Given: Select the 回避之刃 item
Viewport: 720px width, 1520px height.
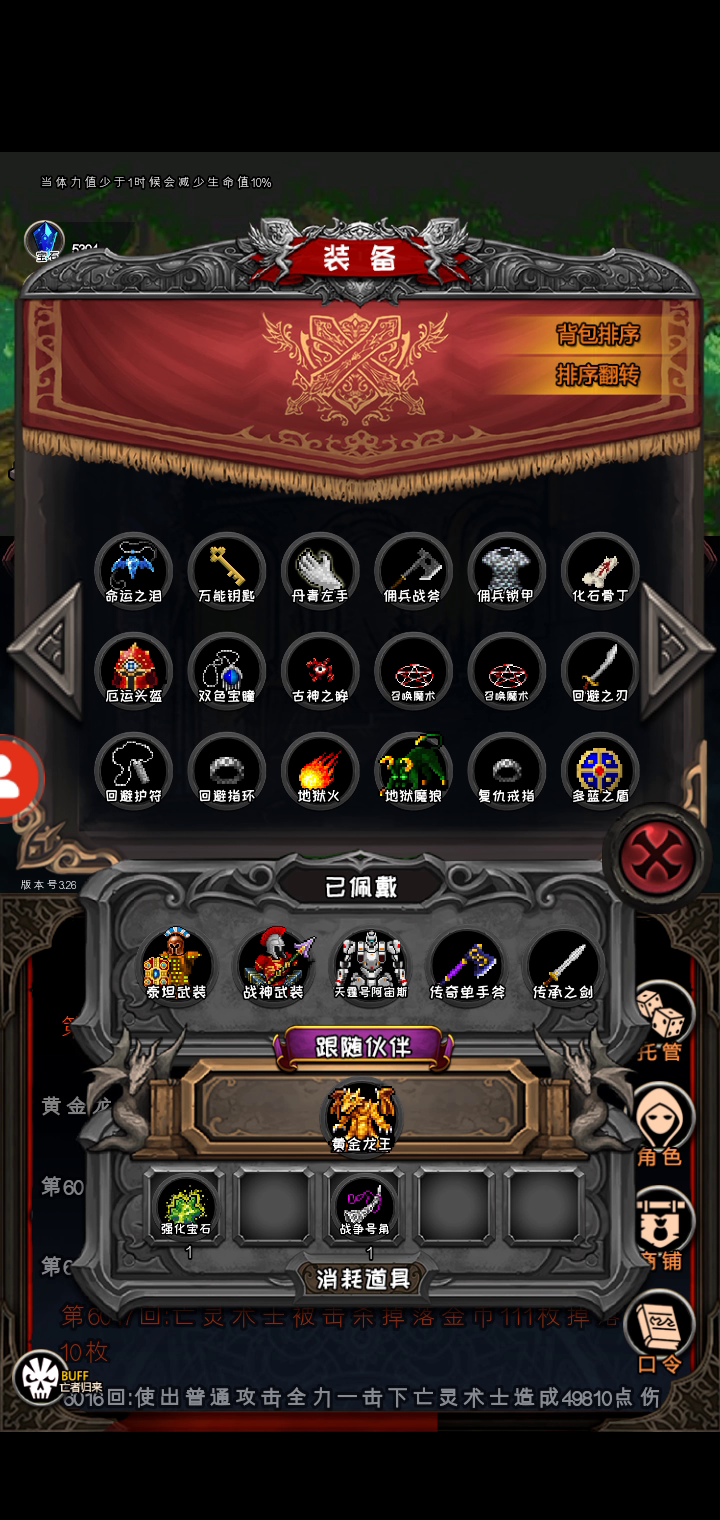Looking at the screenshot, I should point(600,671).
